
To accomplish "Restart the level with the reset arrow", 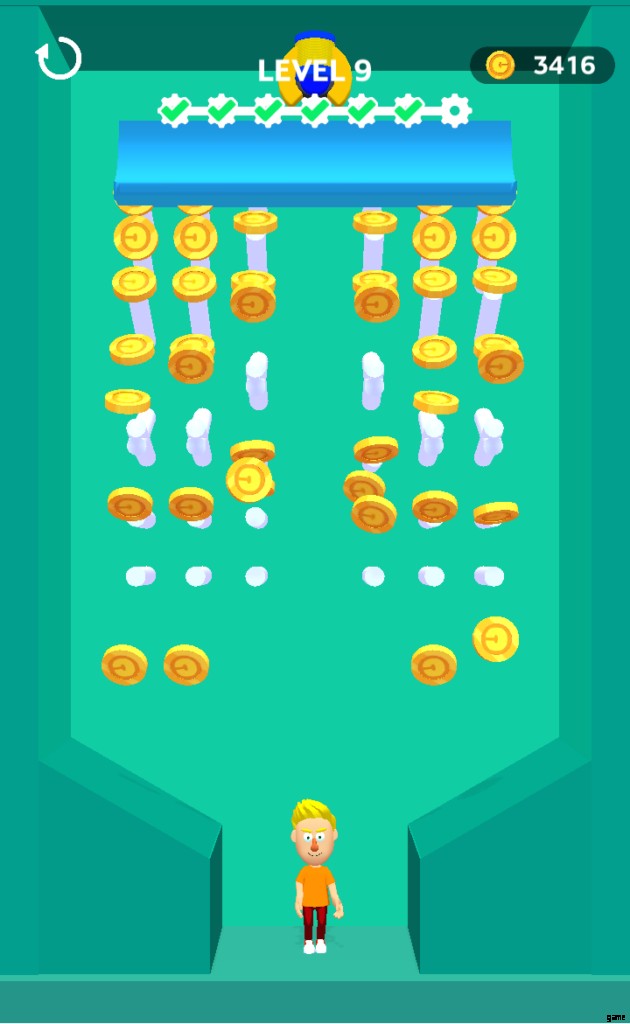I will coord(59,59).
